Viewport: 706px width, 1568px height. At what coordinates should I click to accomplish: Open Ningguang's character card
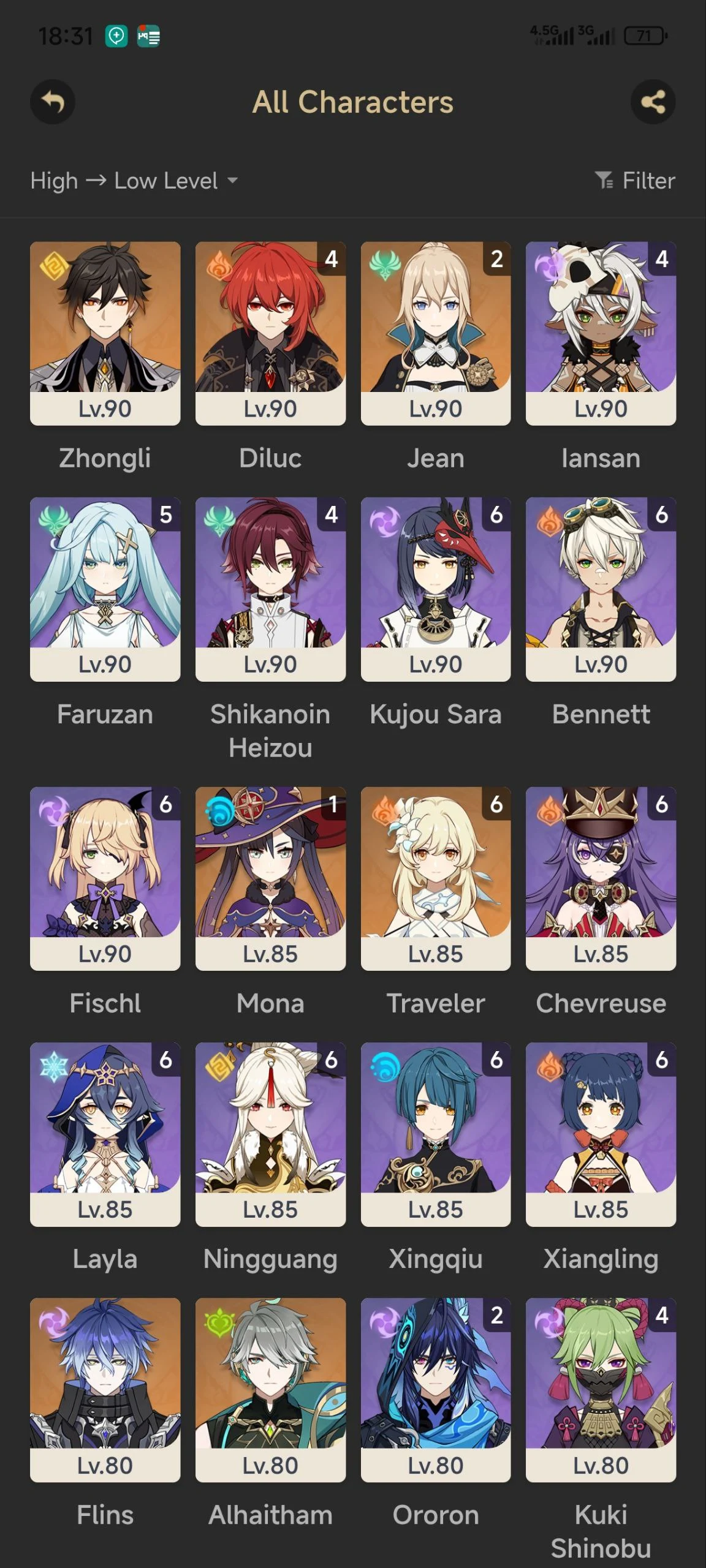coord(270,1133)
